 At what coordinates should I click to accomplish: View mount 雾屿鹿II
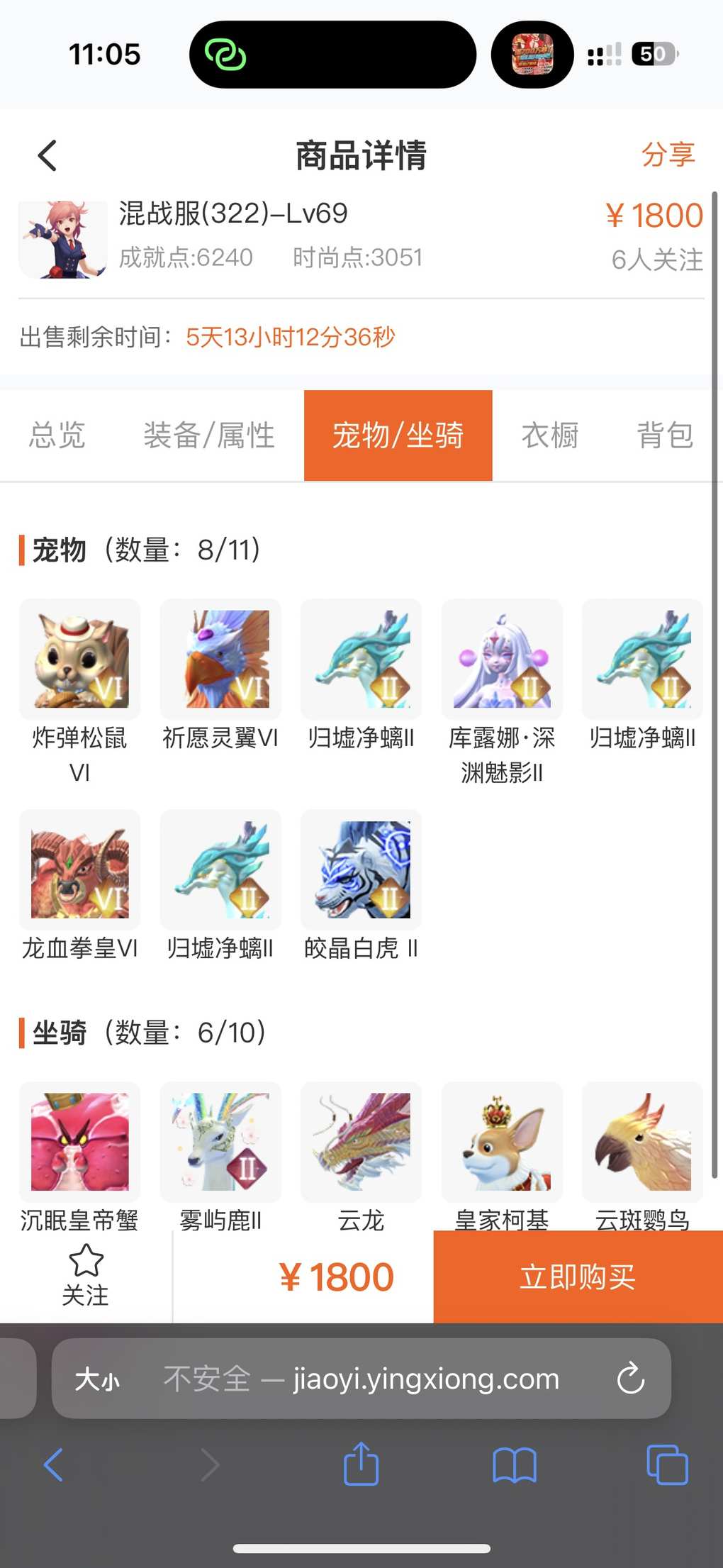click(x=220, y=1142)
